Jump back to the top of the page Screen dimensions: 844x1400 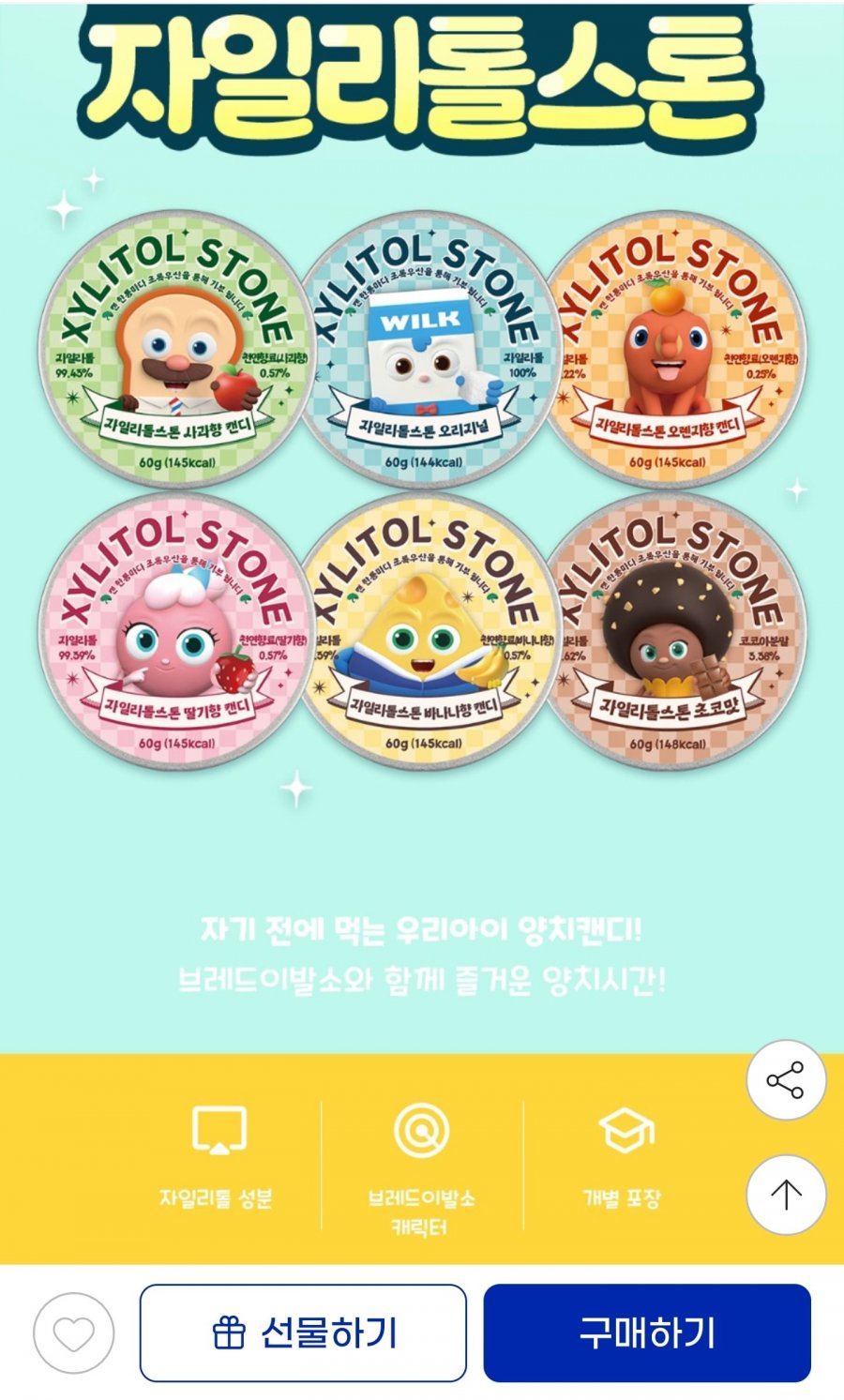pos(786,1194)
